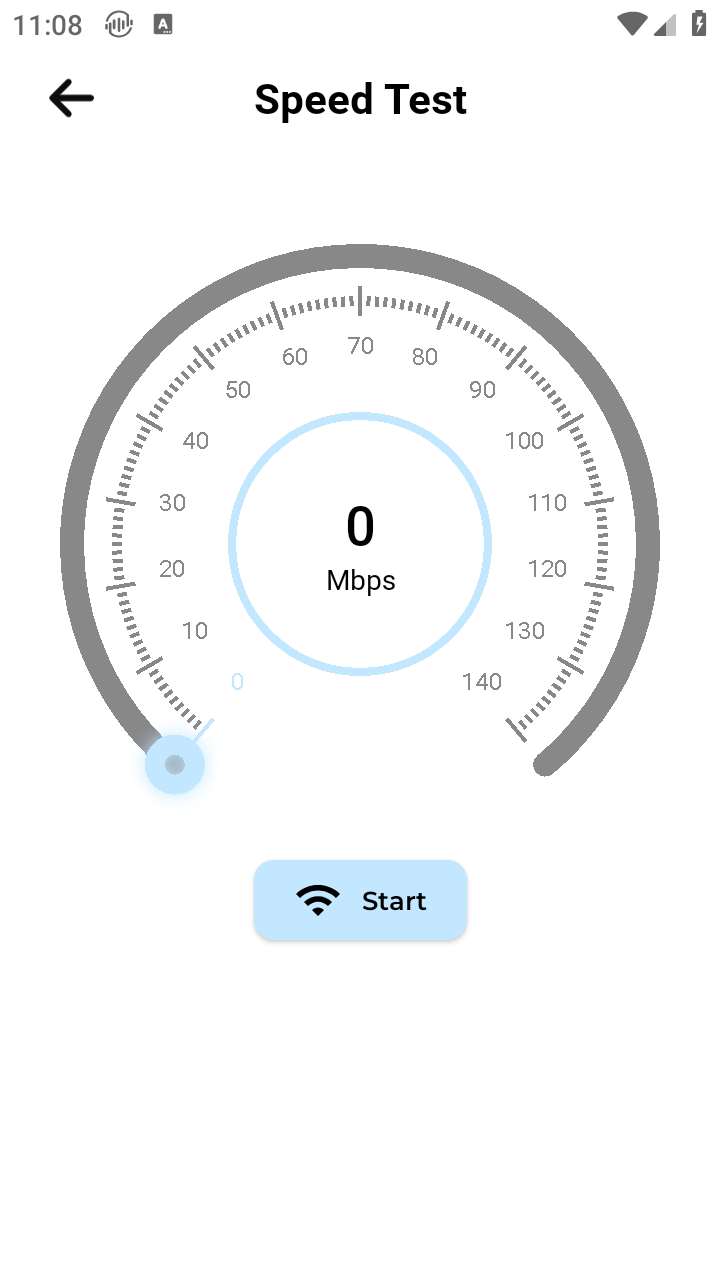Go back using the arrow icon
The height and width of the screenshot is (1280, 720).
coord(71,98)
